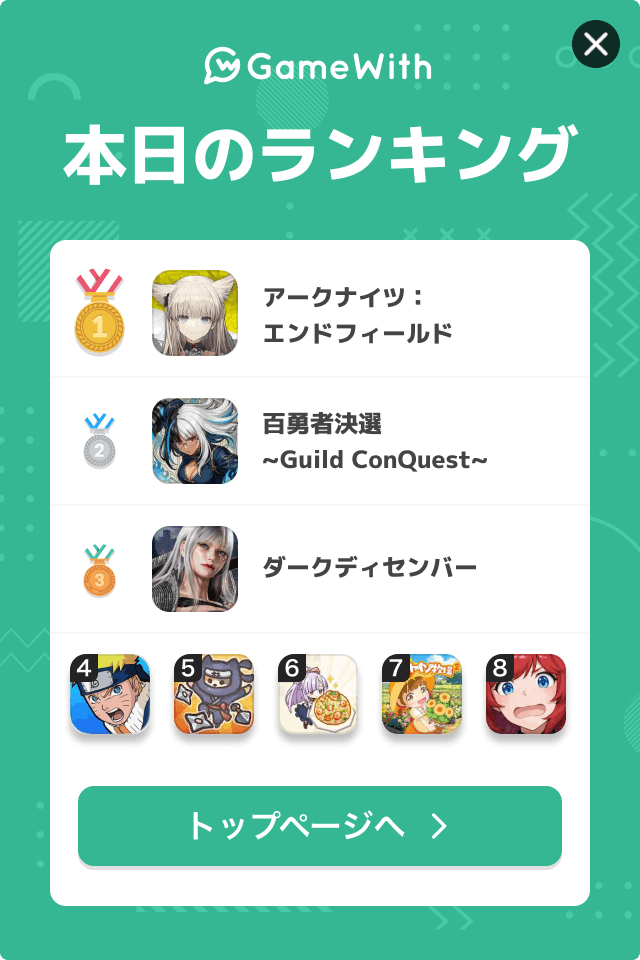Open 百勇者決選 ~Guild ConQuest~ entry
The image size is (640, 960).
(x=320, y=441)
